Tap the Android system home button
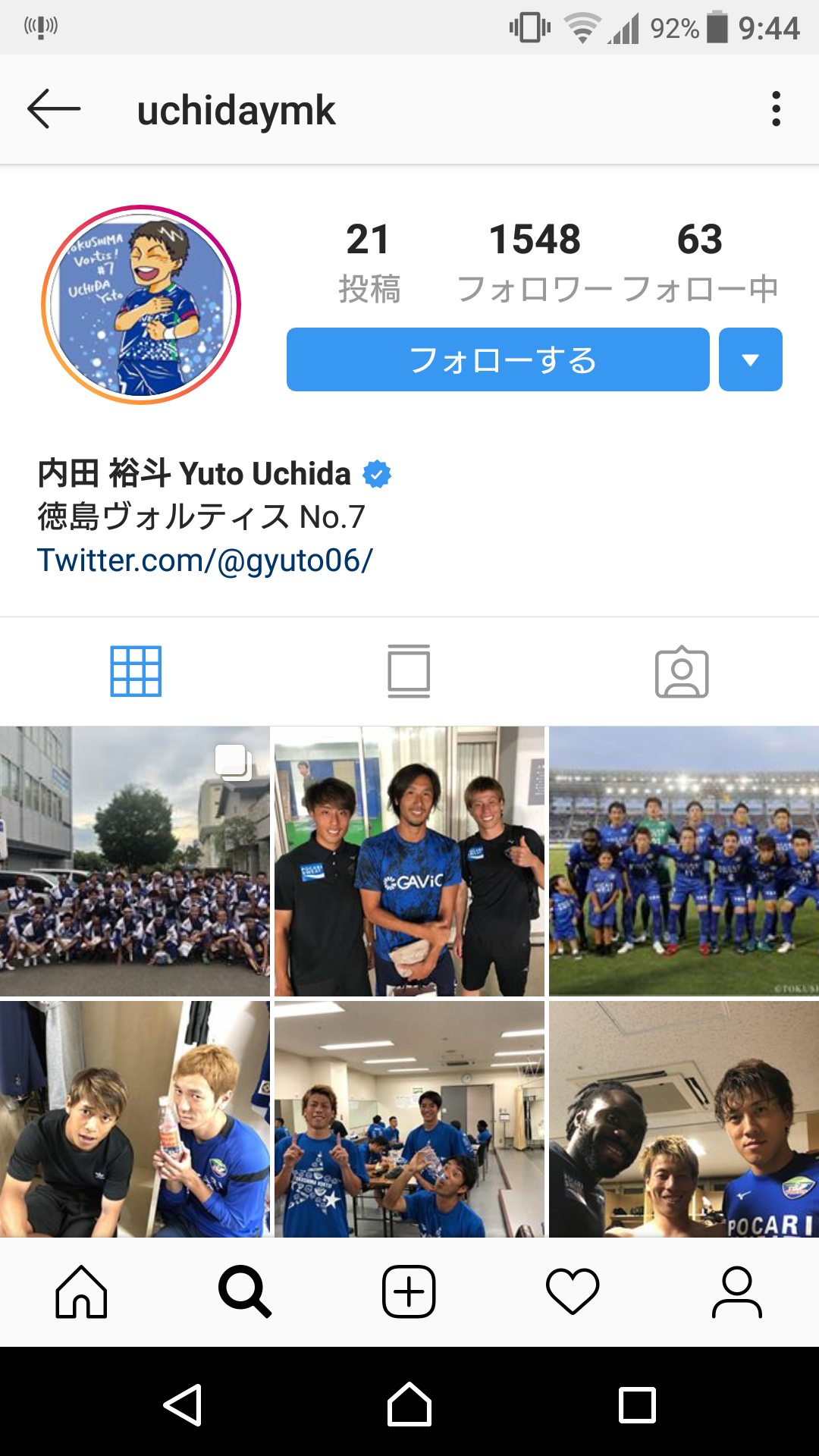Viewport: 819px width, 1456px height. (409, 1405)
